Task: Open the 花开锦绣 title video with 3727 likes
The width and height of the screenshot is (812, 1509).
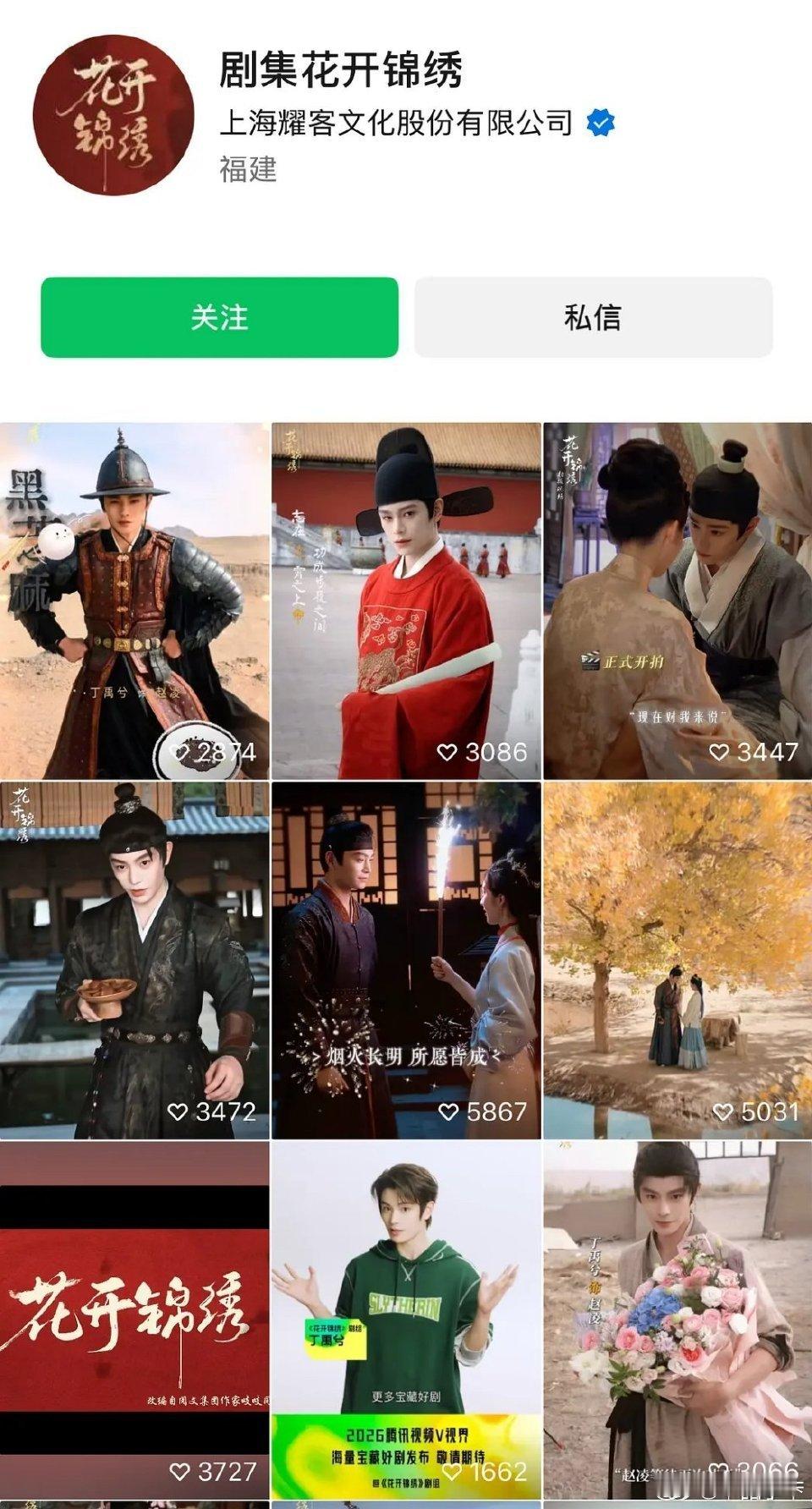Action: tap(134, 1320)
